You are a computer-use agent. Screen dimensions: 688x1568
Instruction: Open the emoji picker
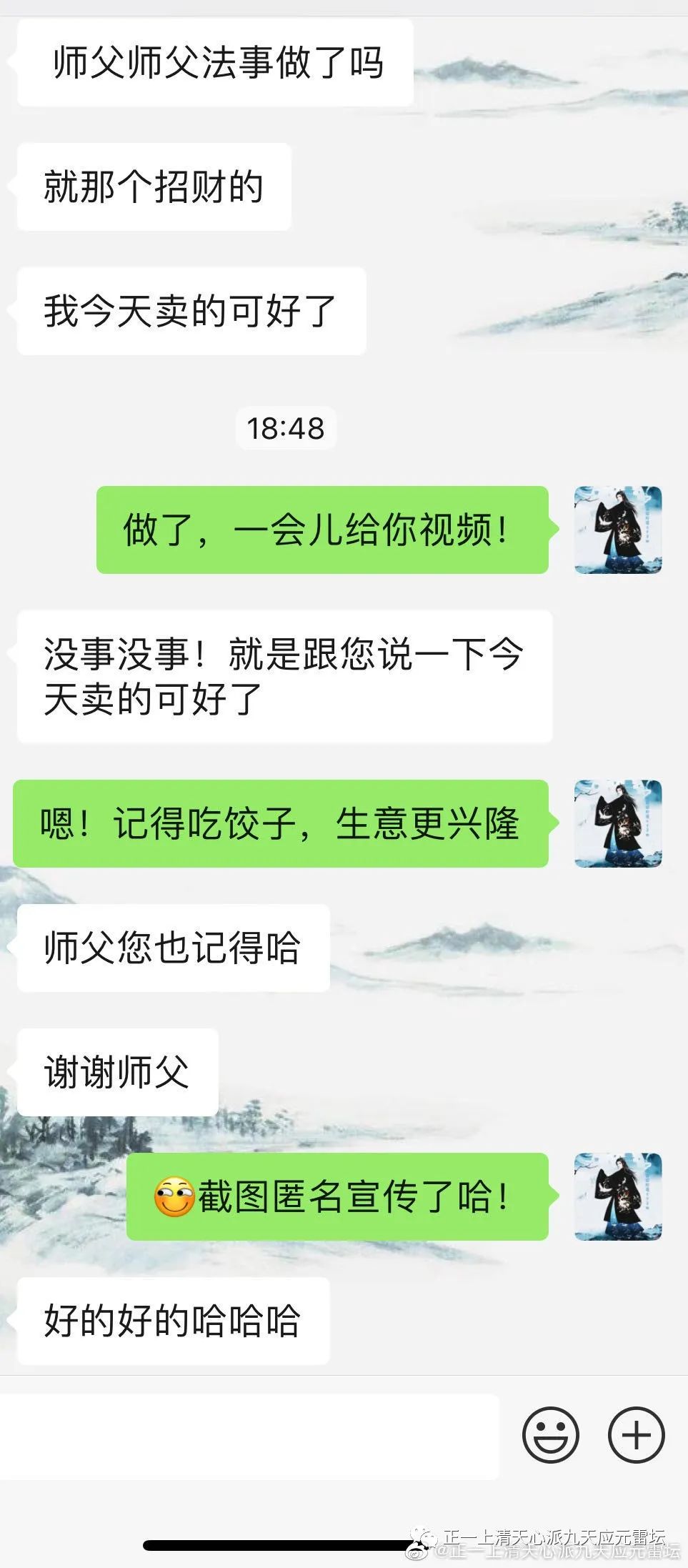(550, 1434)
